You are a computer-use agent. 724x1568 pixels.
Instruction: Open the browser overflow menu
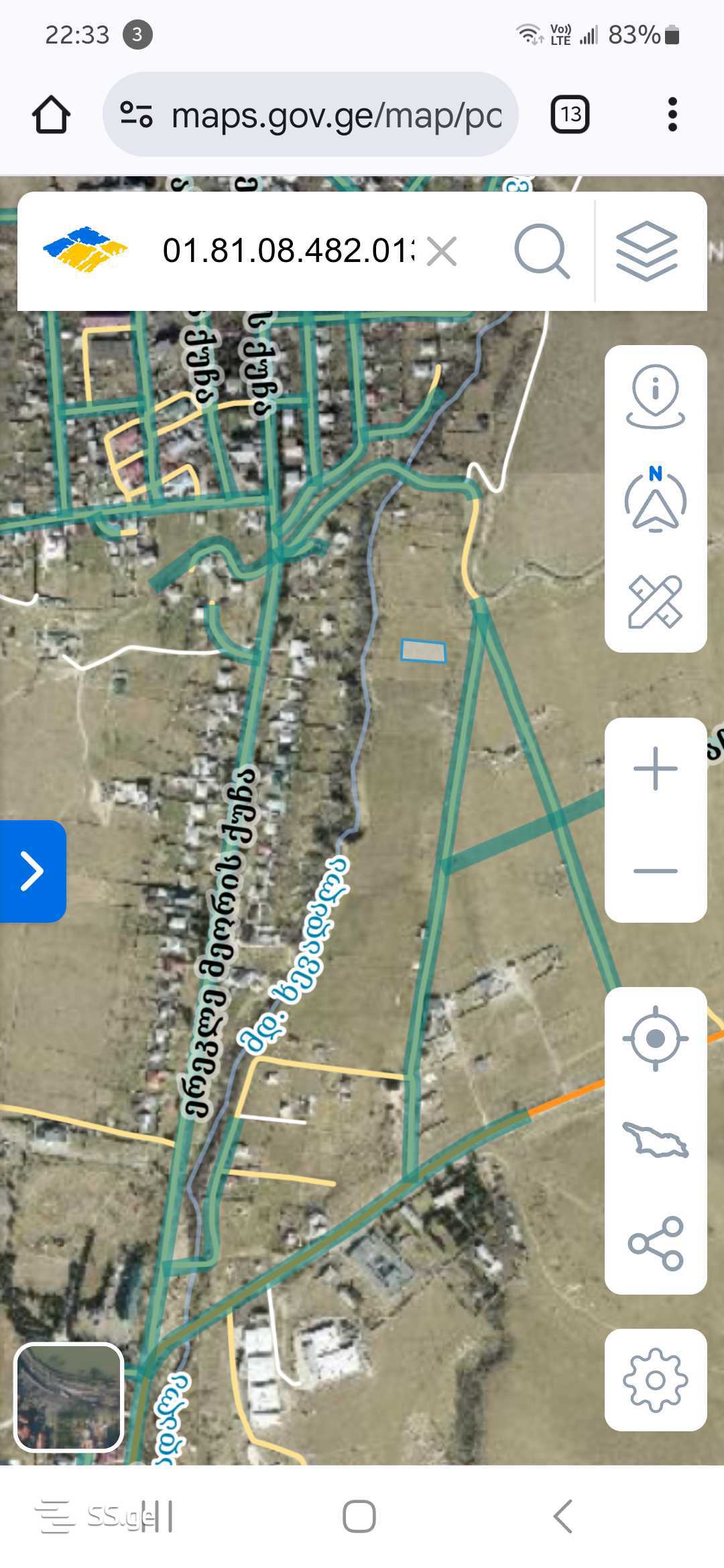click(672, 115)
